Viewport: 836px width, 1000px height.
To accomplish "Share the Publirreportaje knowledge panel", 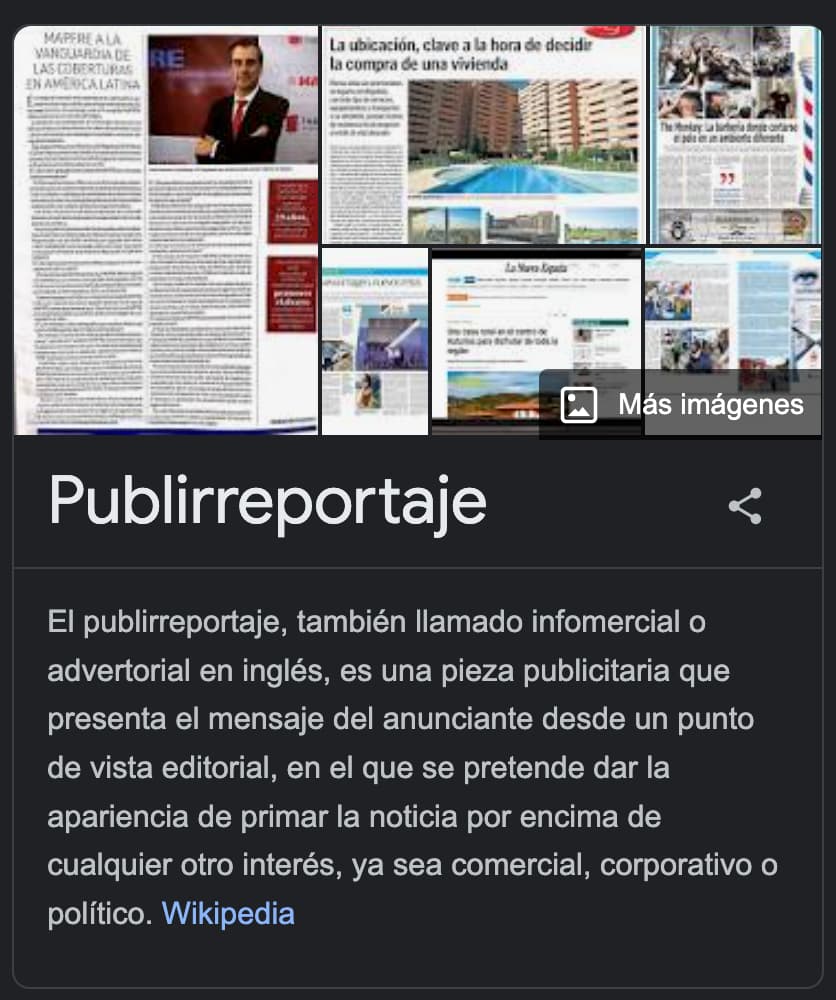I will pyautogui.click(x=745, y=506).
